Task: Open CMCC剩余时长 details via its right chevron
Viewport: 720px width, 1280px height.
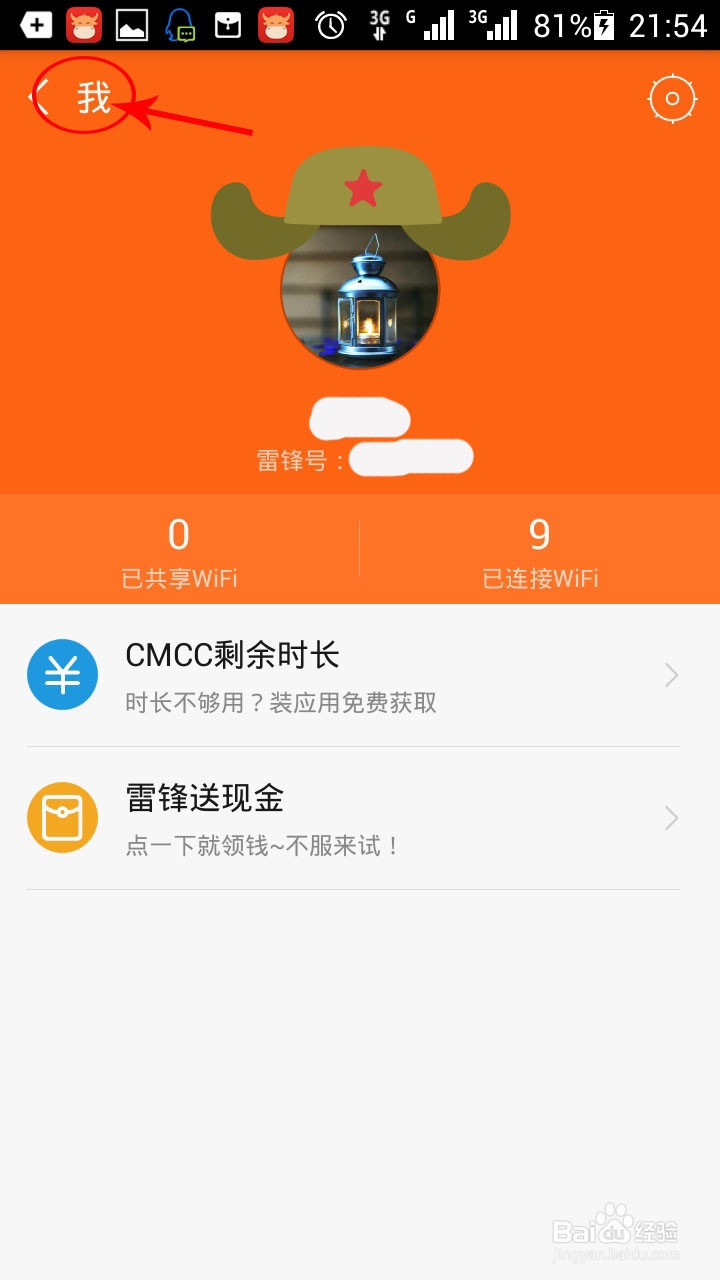Action: [671, 675]
